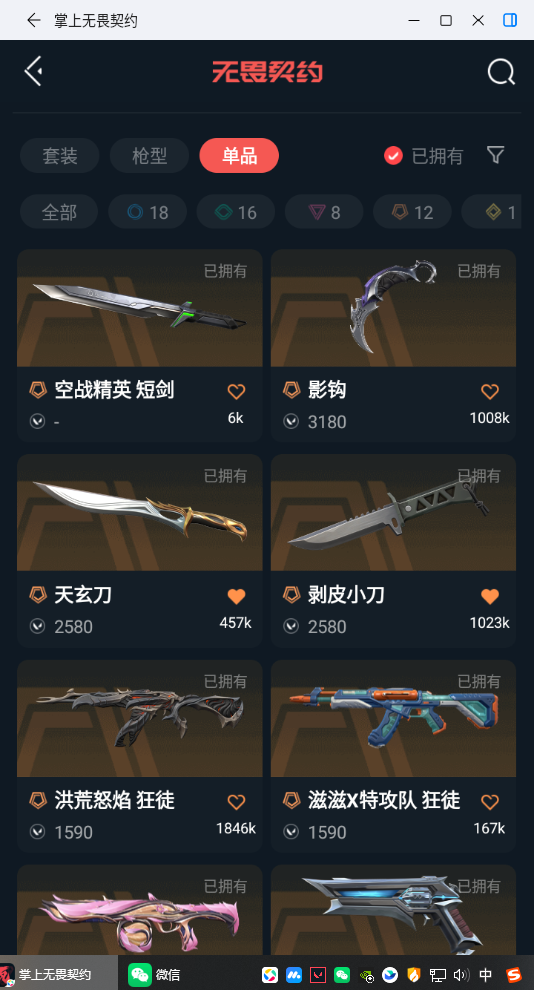Like the 滋滋X特攻队 狂徒 skin
534x990 pixels.
pyautogui.click(x=490, y=802)
